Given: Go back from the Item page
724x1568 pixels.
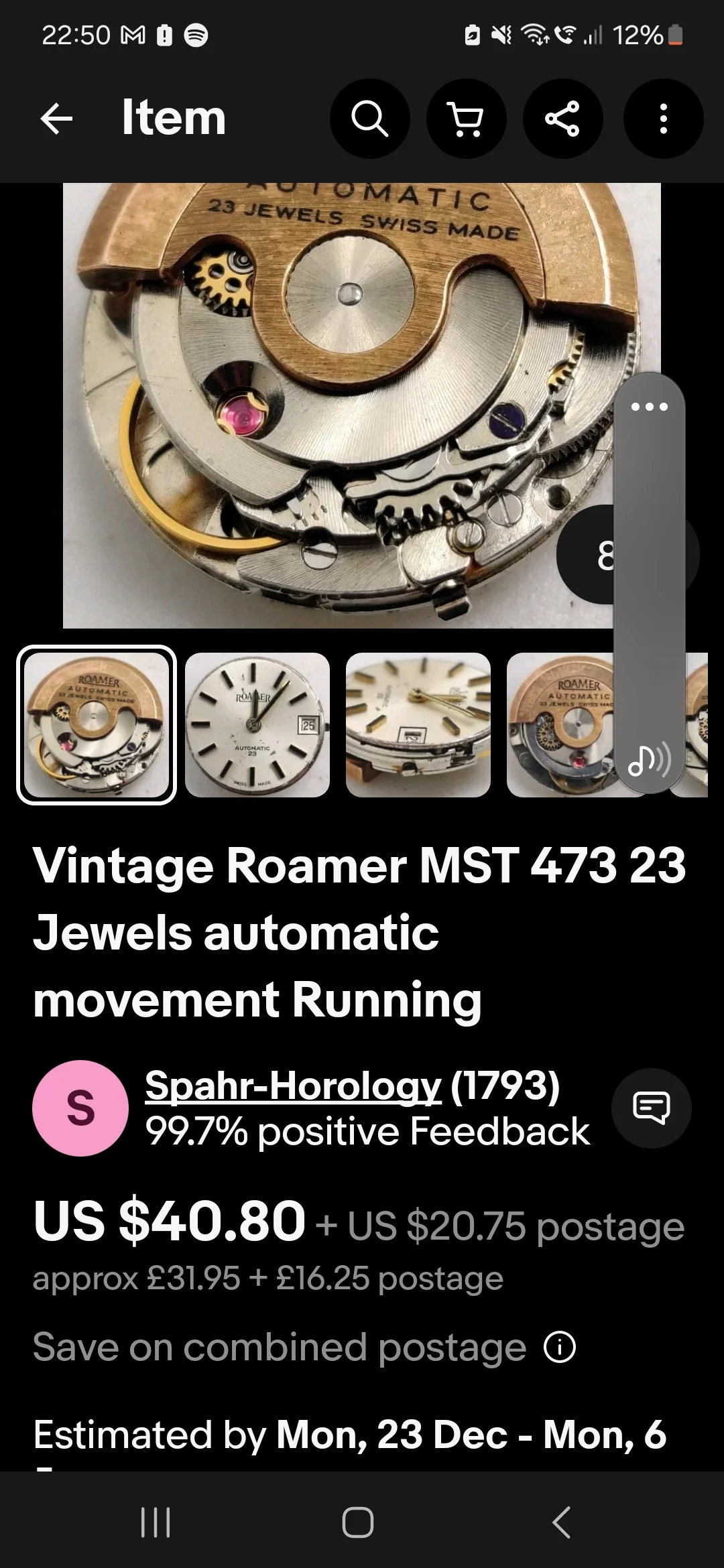Looking at the screenshot, I should pyautogui.click(x=56, y=119).
